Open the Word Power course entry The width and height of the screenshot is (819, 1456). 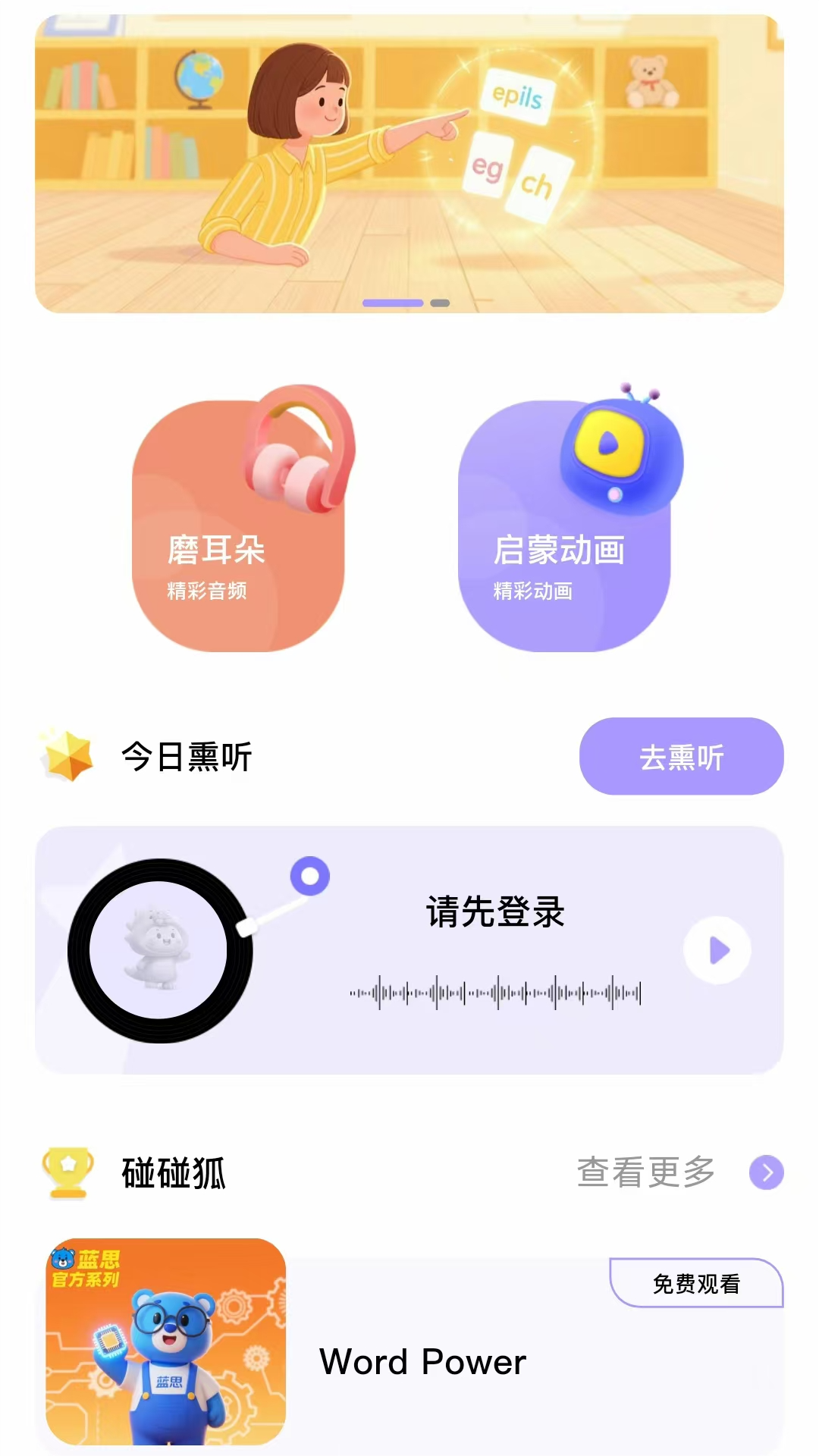pos(422,1362)
